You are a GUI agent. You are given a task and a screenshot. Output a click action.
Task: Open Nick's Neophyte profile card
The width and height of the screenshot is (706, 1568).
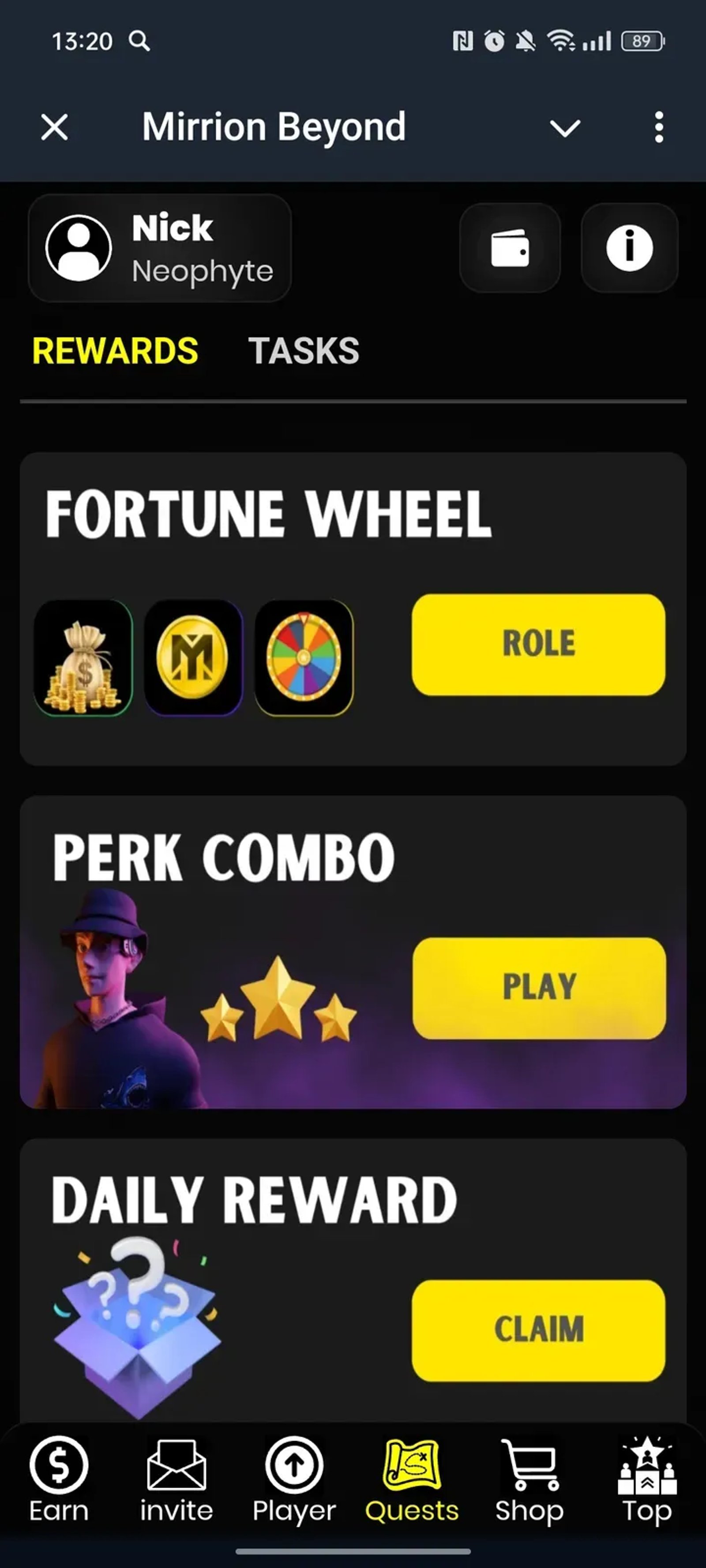tap(160, 248)
